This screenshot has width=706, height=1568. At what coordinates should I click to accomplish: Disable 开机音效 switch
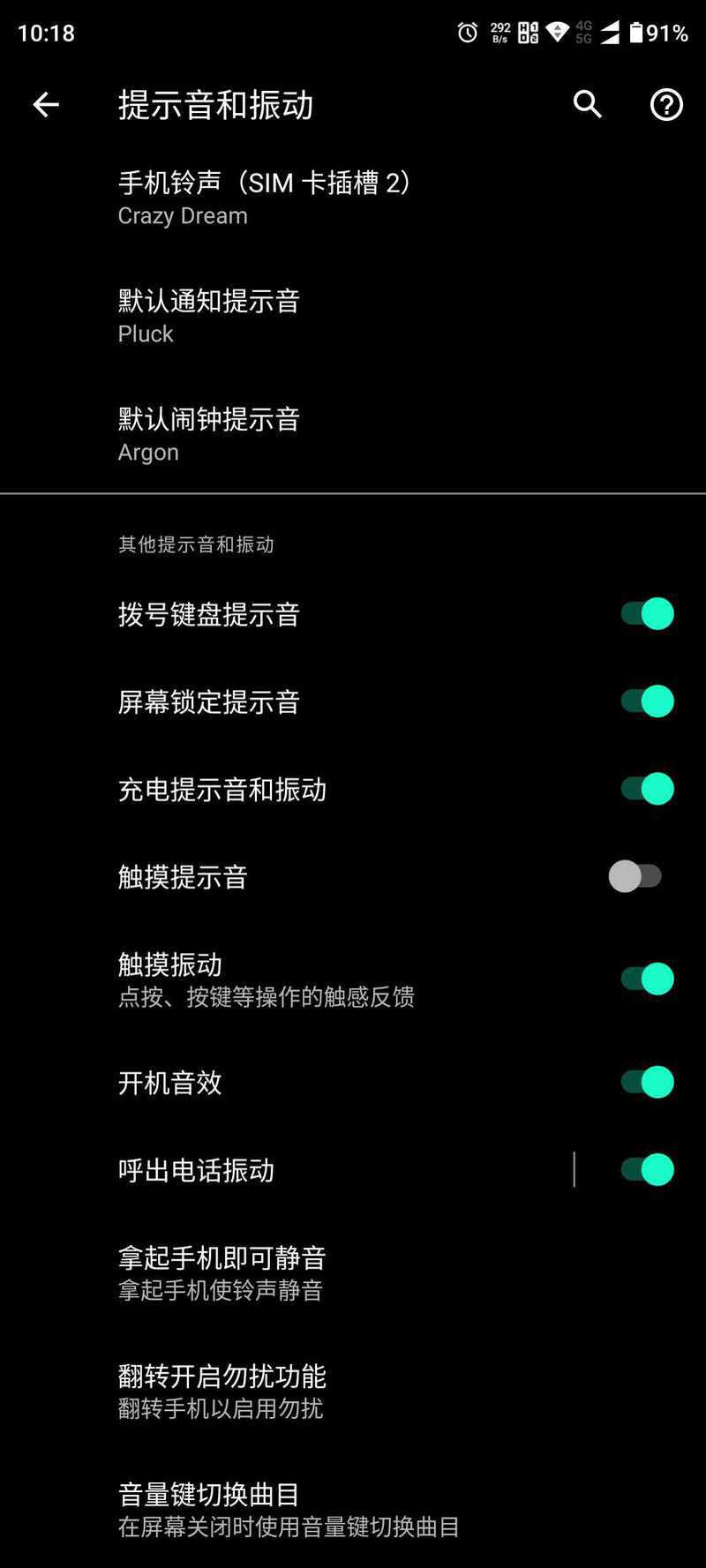pos(647,1082)
